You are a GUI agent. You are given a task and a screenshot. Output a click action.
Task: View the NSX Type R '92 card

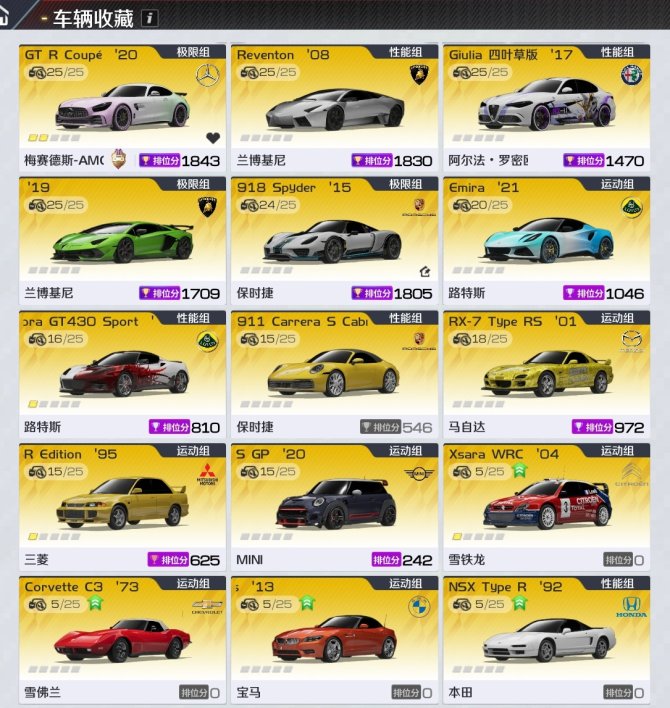tap(546, 638)
